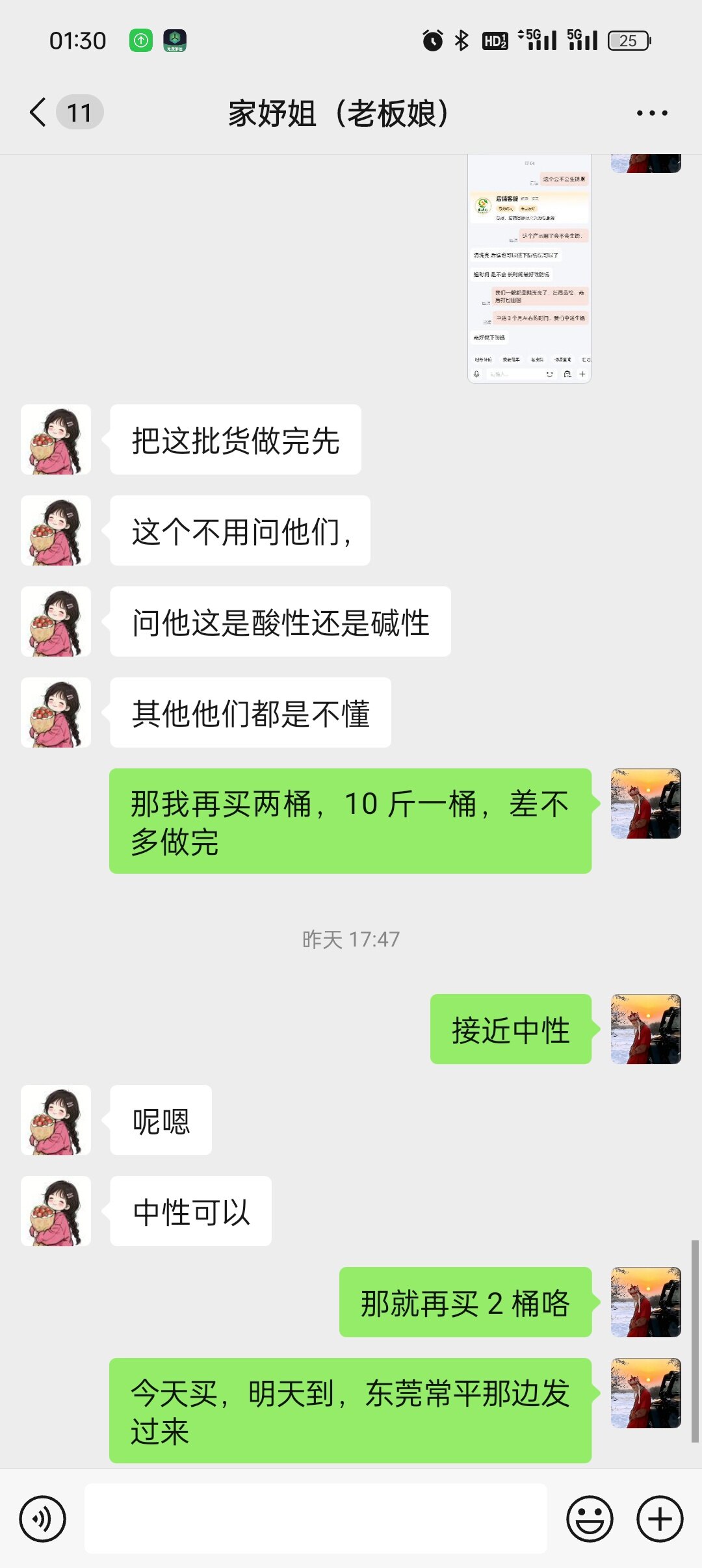Image resolution: width=702 pixels, height=1568 pixels.
Task: Open the emoji sticker panel
Action: point(590,1519)
